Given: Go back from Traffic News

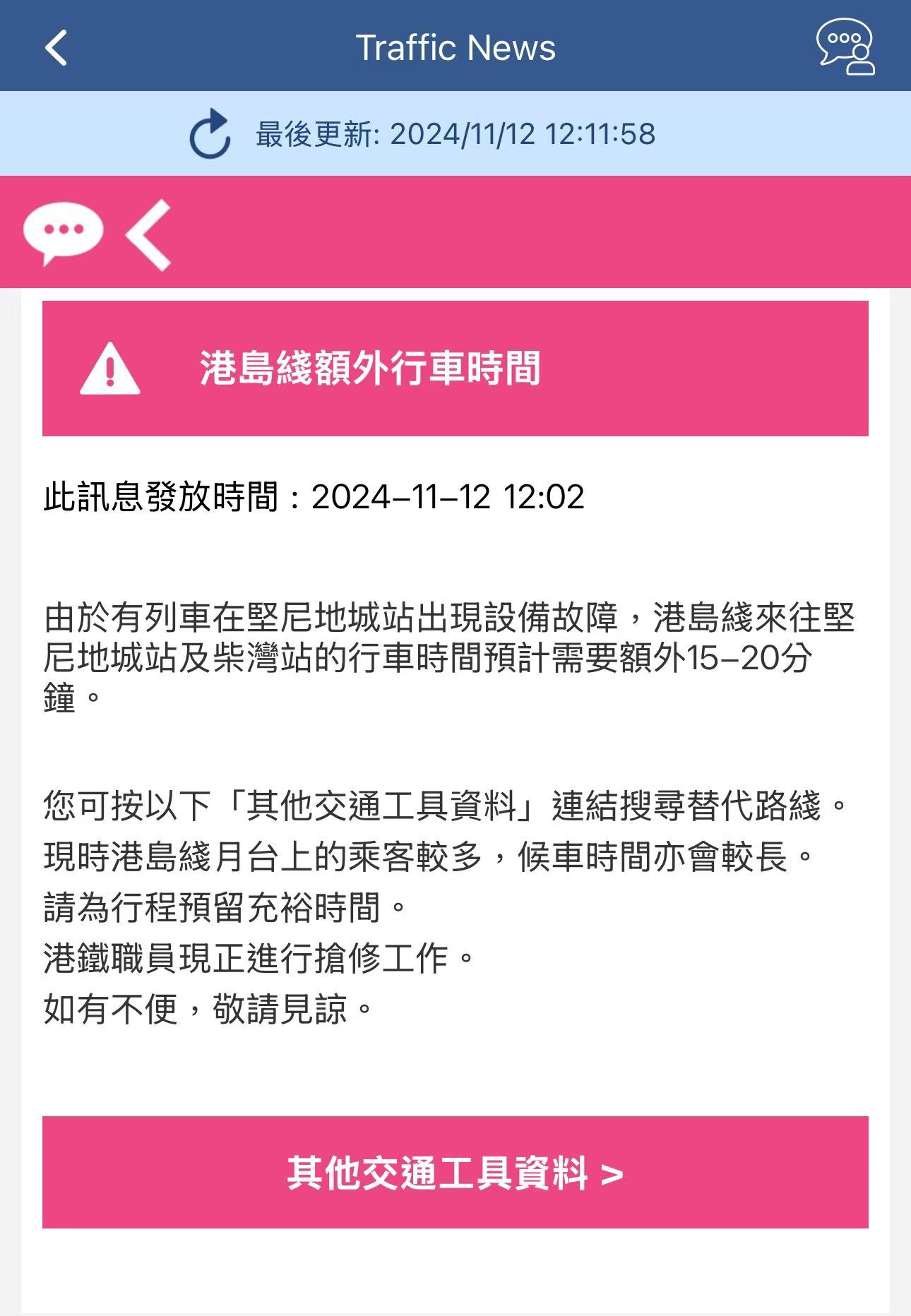Looking at the screenshot, I should 56,48.
